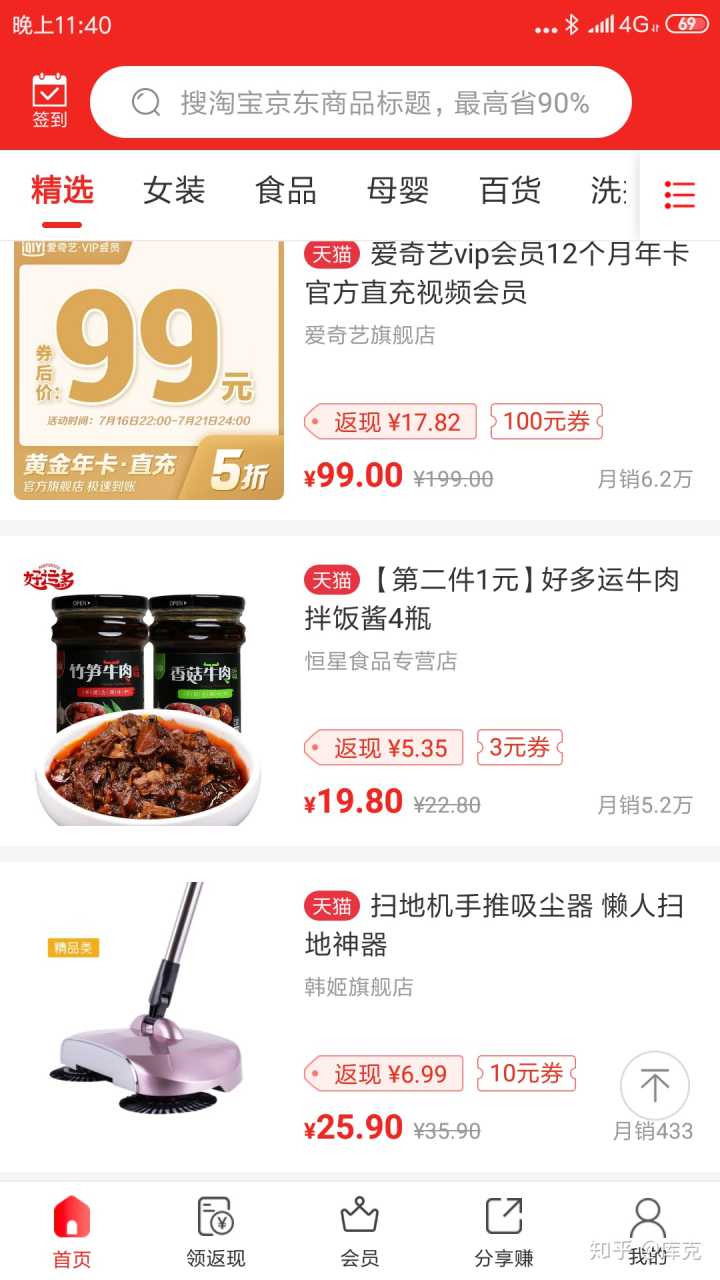The width and height of the screenshot is (720, 1280).
Task: Expand the full category list menu
Action: coord(680,195)
